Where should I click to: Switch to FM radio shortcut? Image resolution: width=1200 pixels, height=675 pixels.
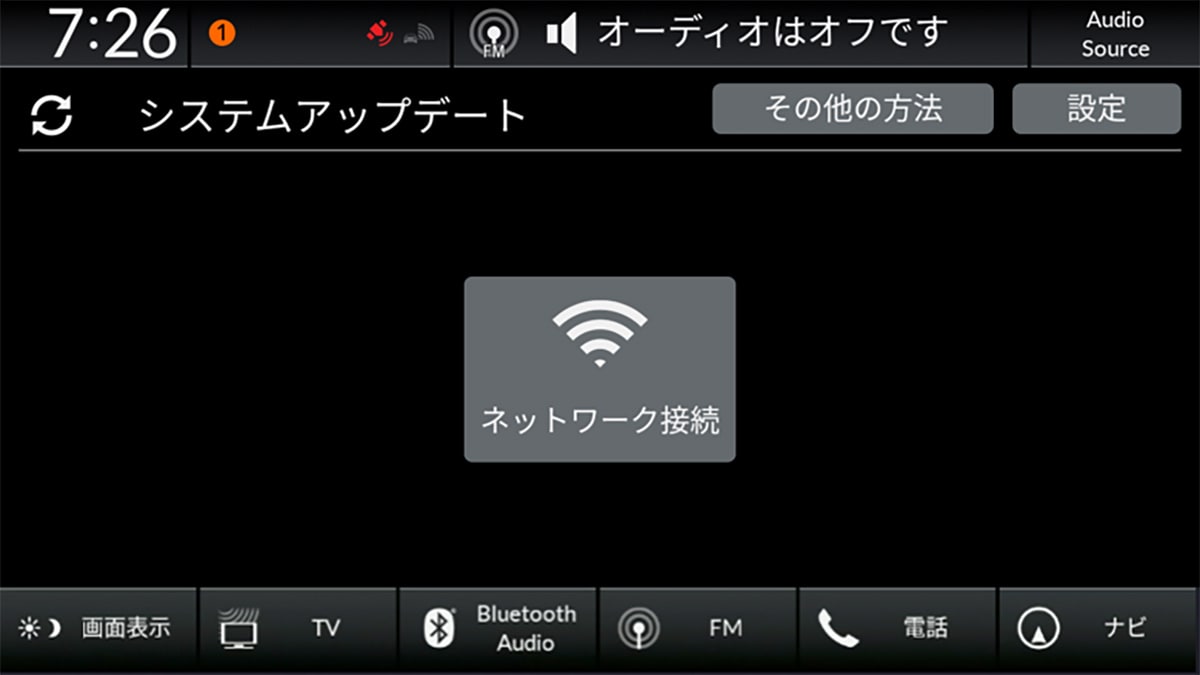[697, 628]
